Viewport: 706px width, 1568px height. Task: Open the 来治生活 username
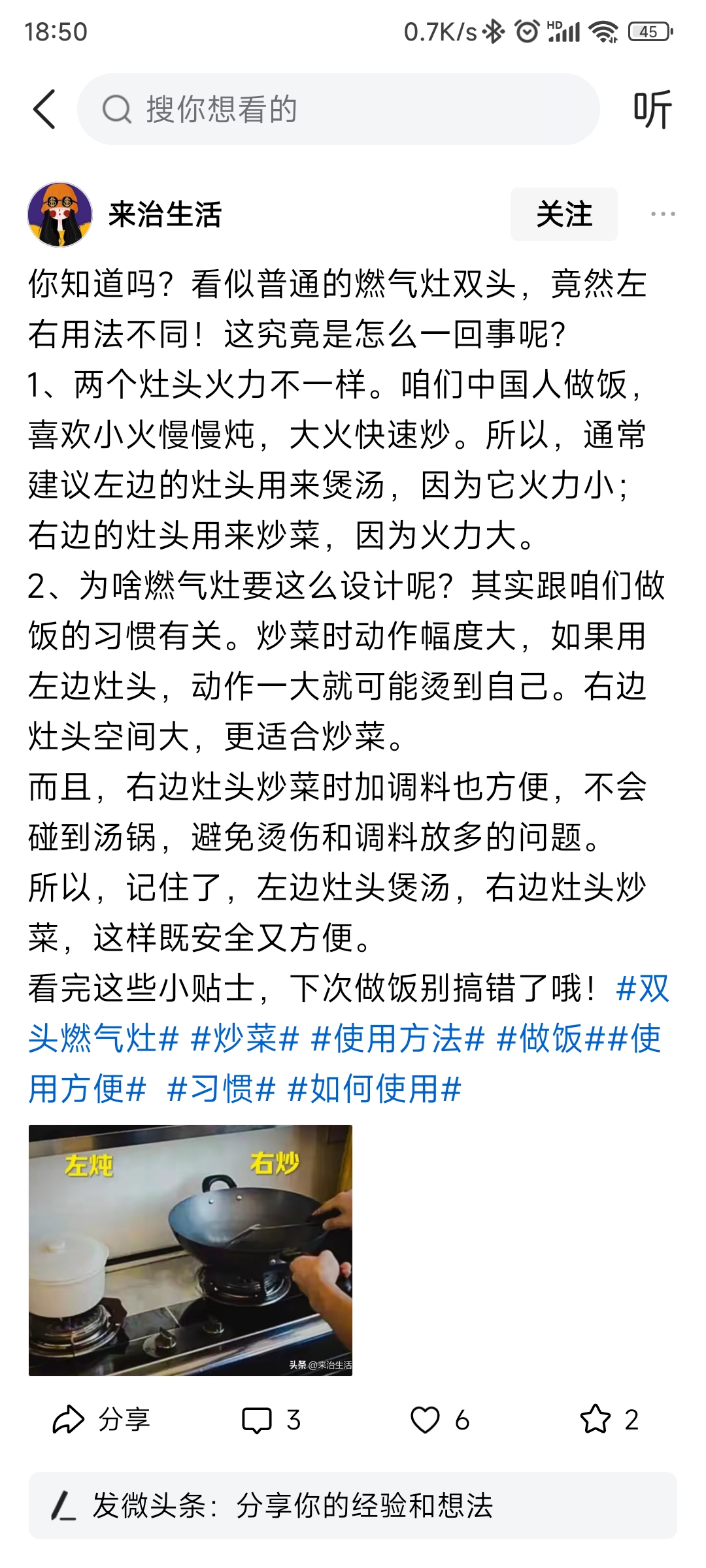click(165, 214)
